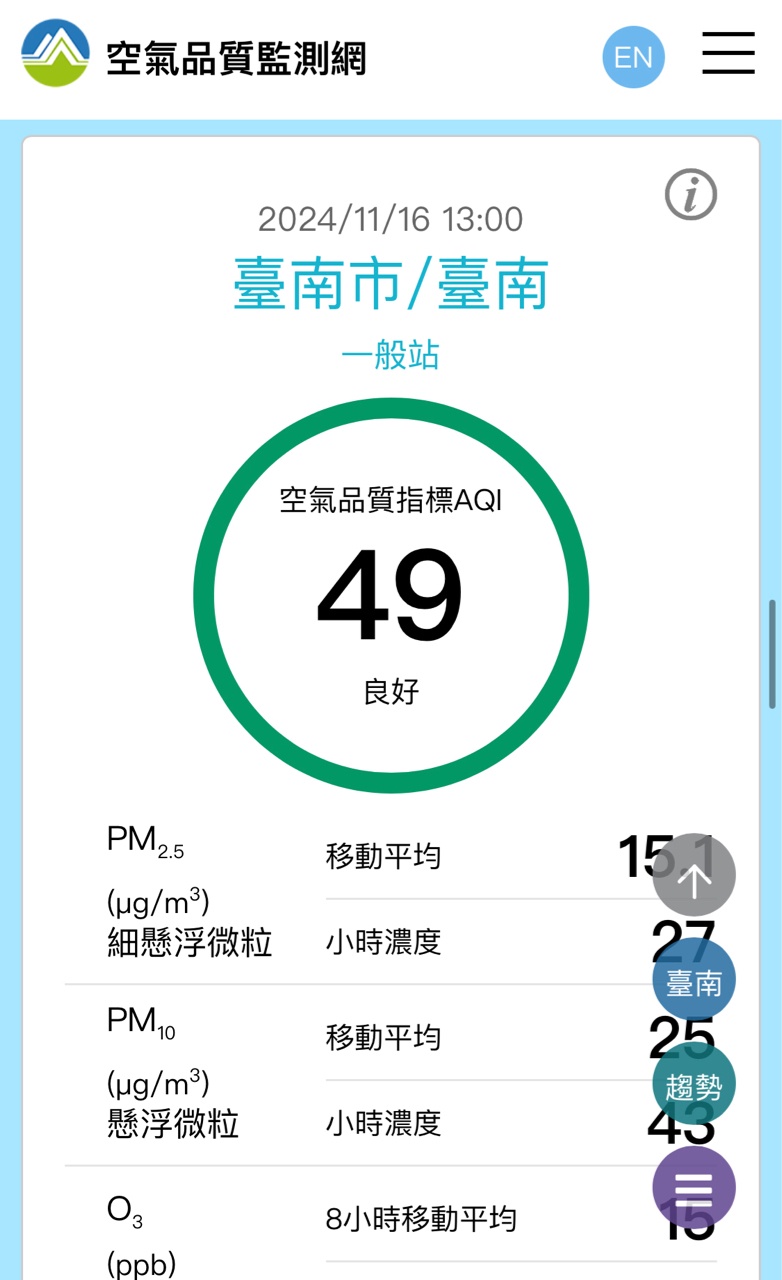Open the blue 臺南 station button
Viewport: 782px width, 1280px height.
pyautogui.click(x=694, y=981)
